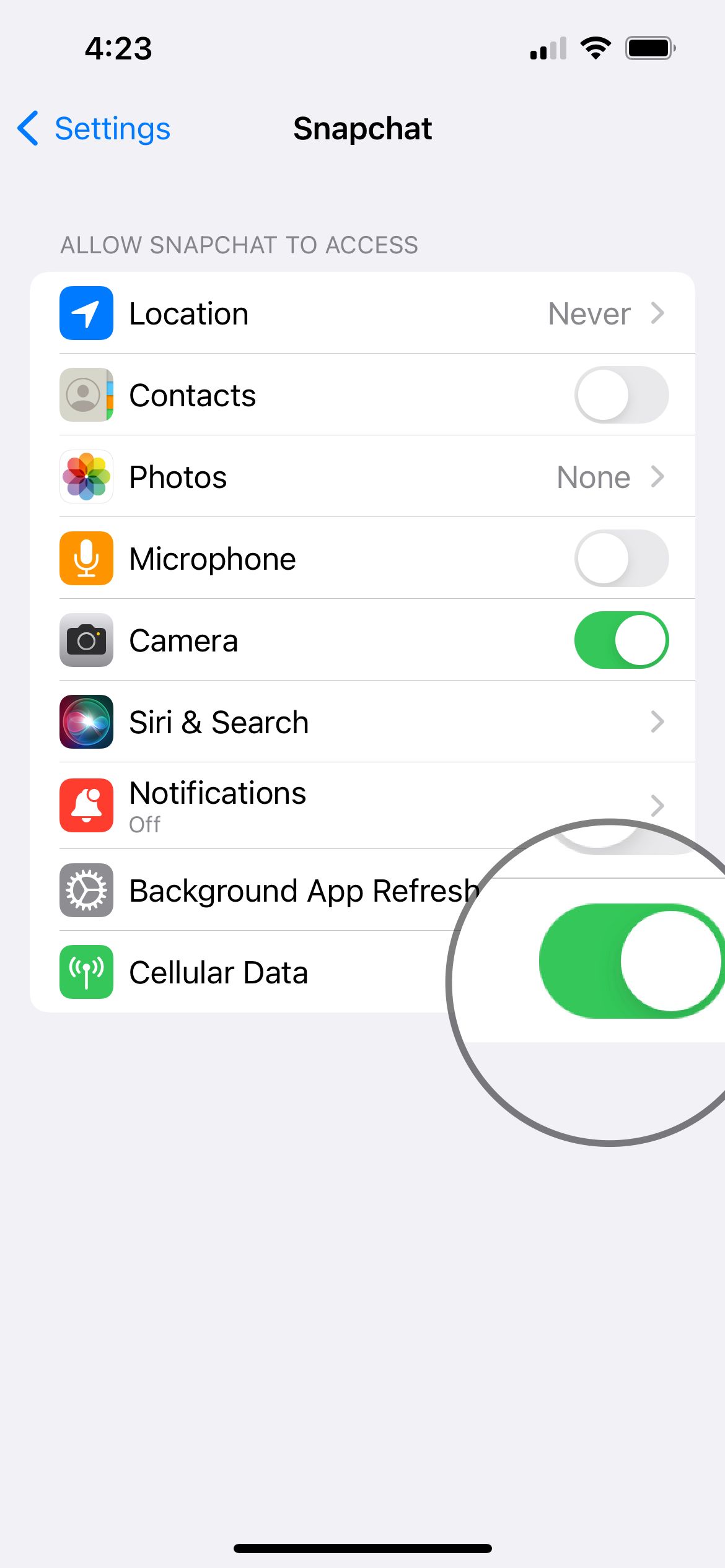Open Location access options
Viewport: 725px width, 1568px height.
point(362,313)
